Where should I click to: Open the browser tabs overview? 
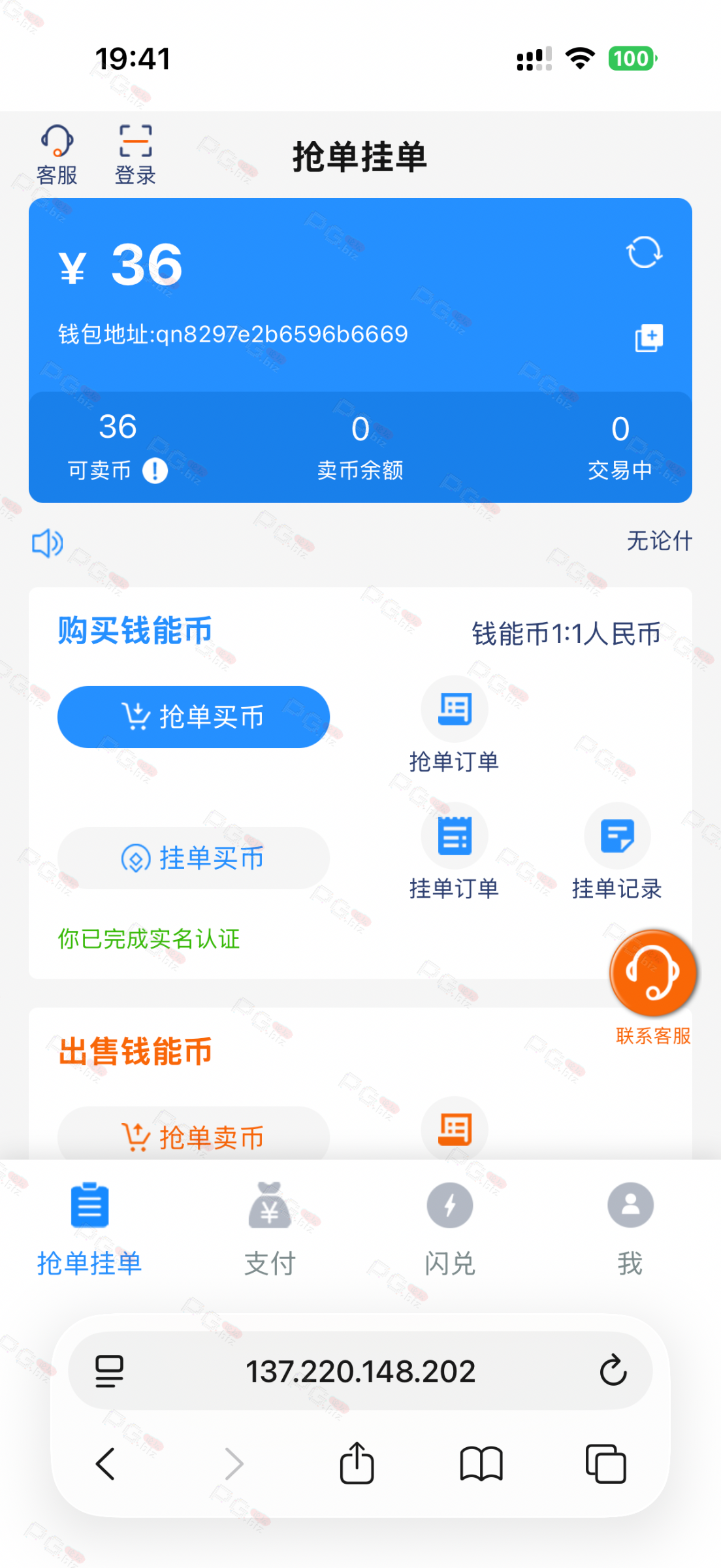[x=605, y=1463]
